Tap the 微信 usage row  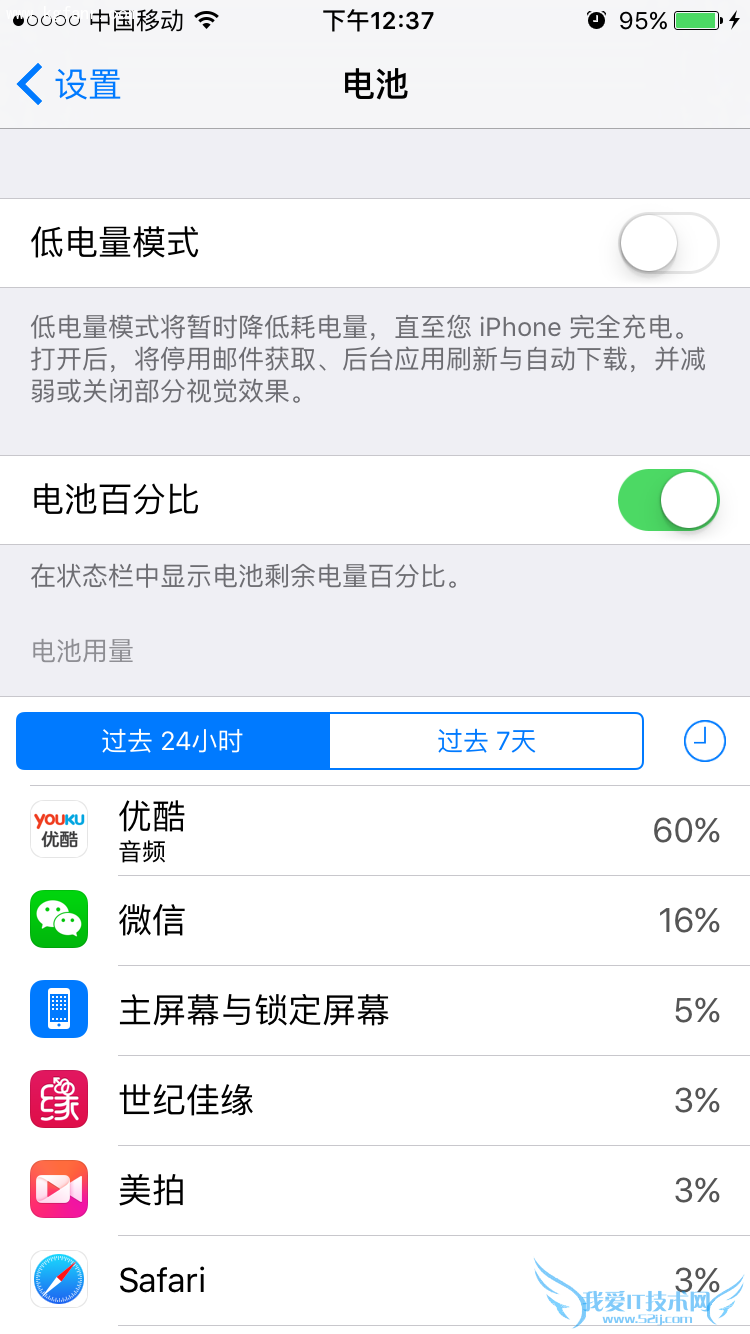(x=375, y=920)
